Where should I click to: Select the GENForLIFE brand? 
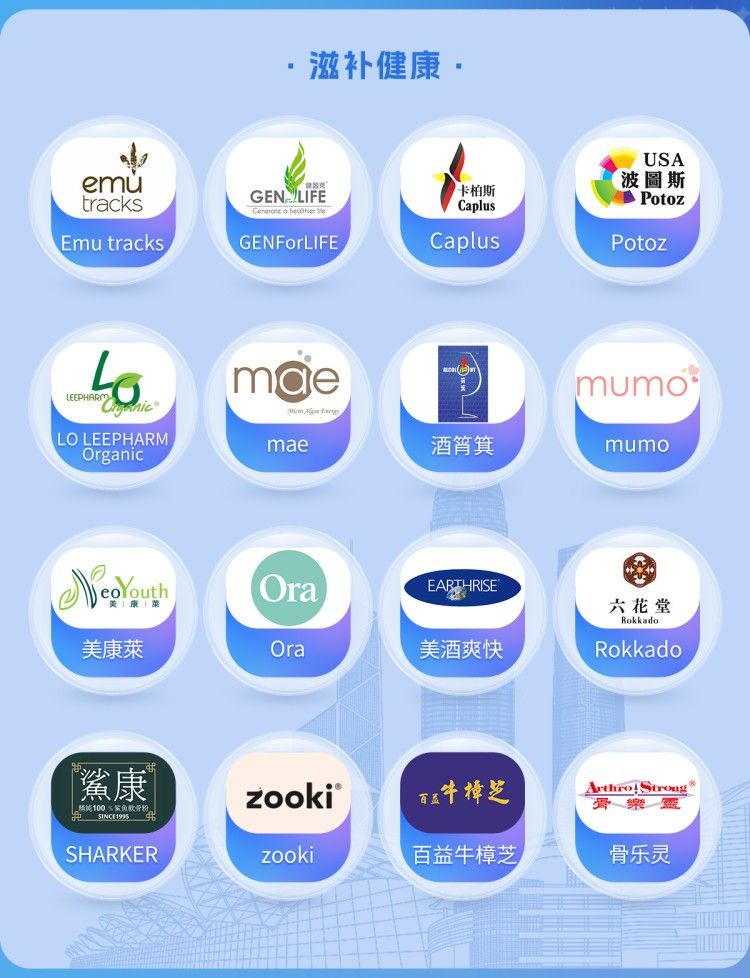pos(288,200)
